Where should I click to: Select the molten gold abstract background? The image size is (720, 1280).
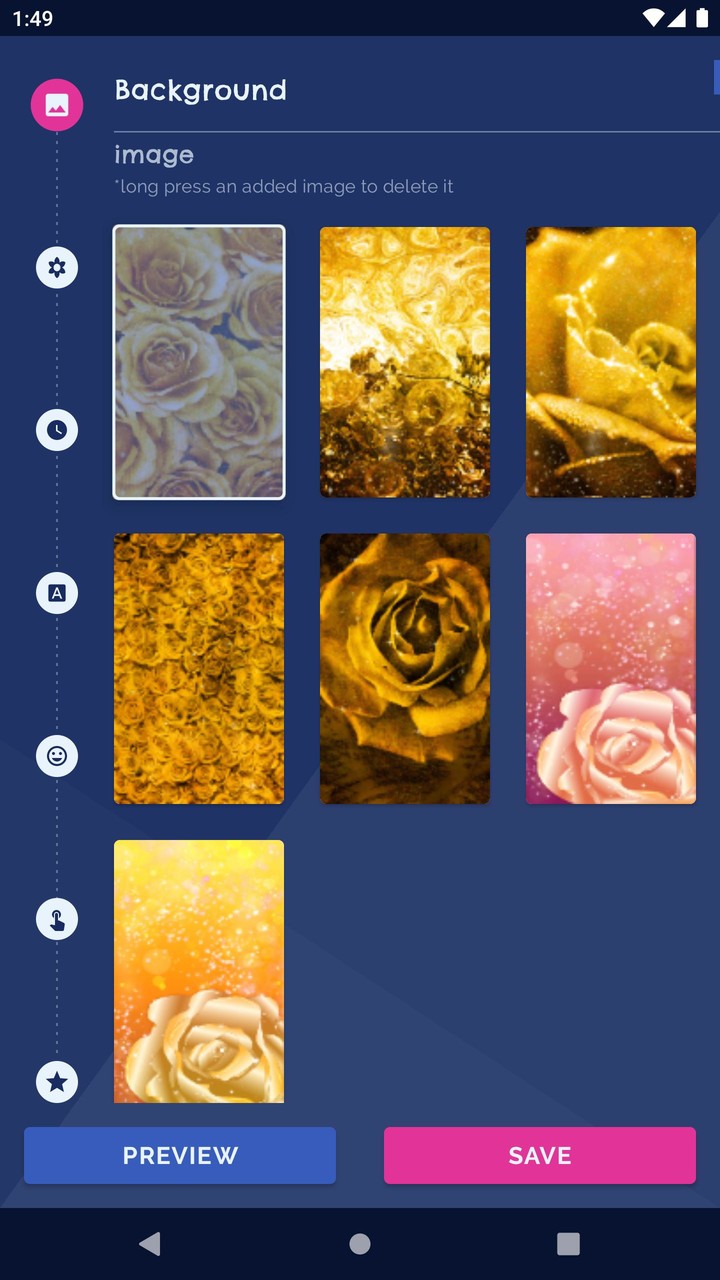[x=404, y=362]
